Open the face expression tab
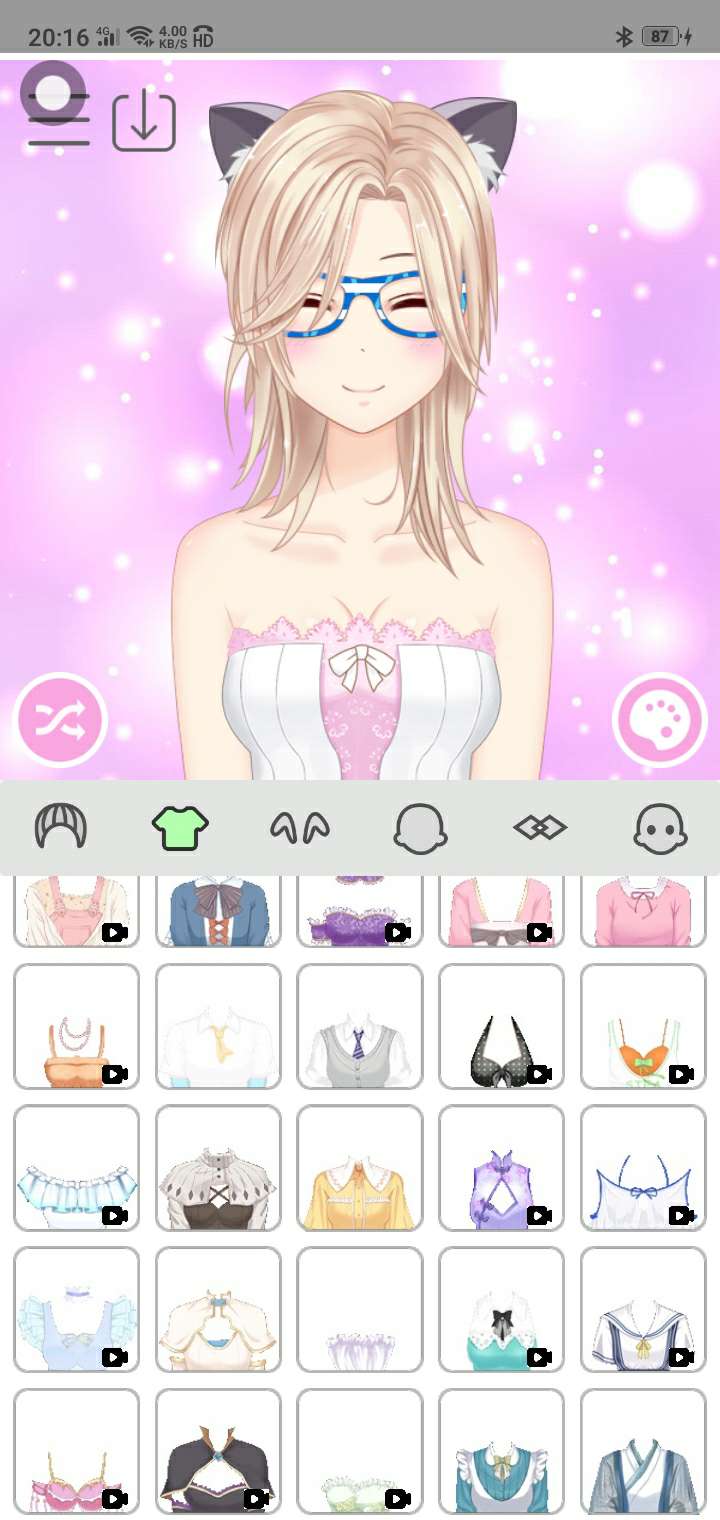The height and width of the screenshot is (1520, 720). point(660,828)
